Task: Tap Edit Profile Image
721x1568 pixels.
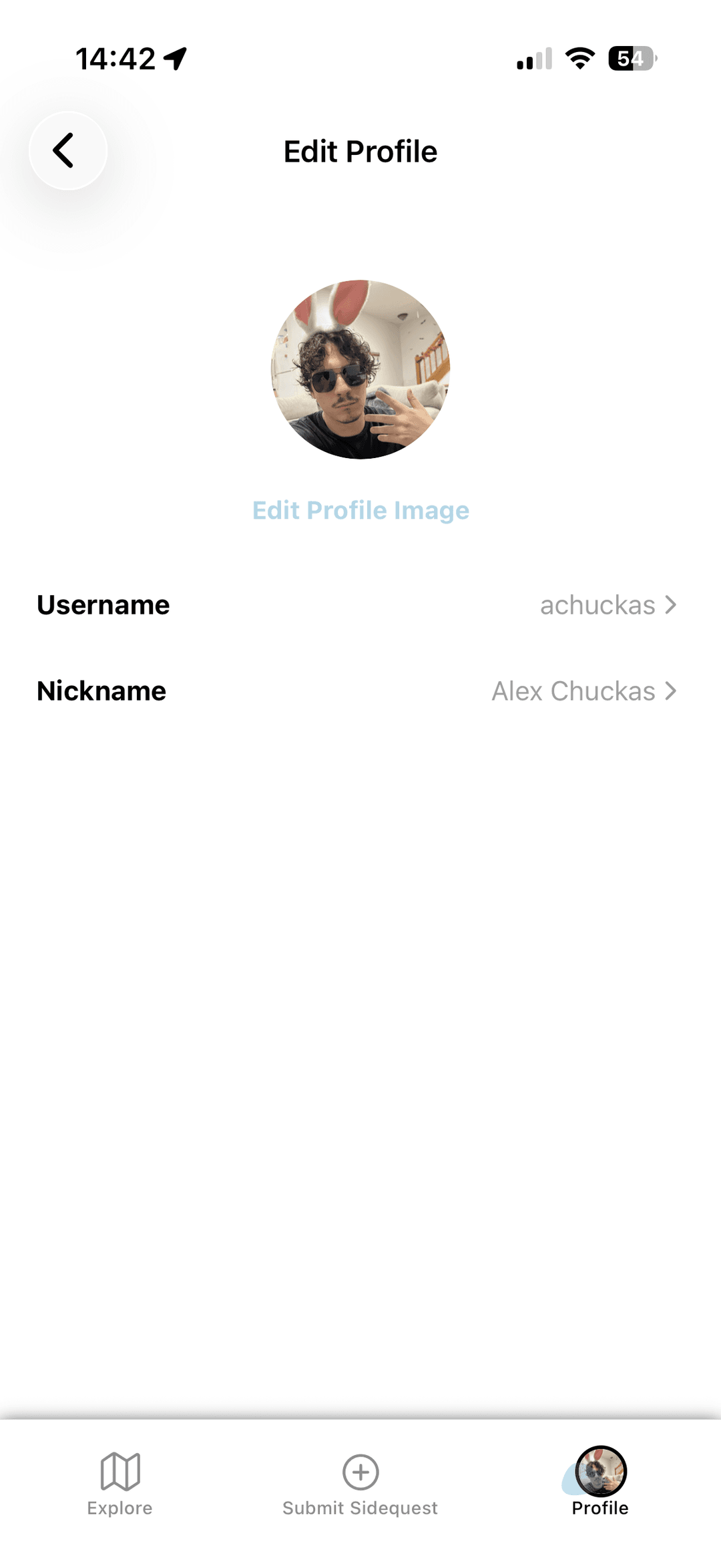Action: 360,510
